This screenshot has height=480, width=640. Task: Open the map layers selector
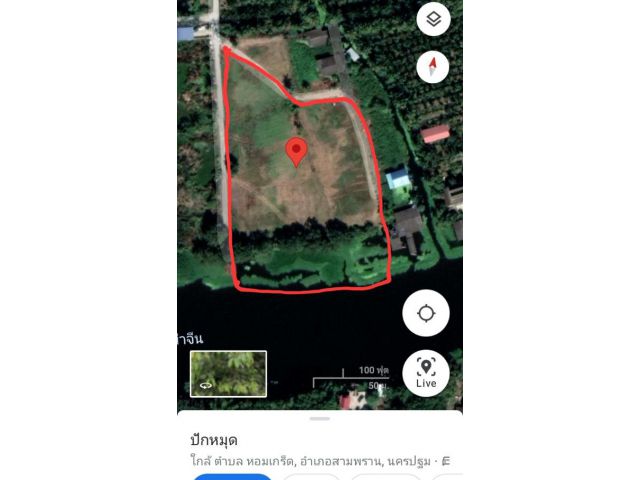[x=432, y=19]
